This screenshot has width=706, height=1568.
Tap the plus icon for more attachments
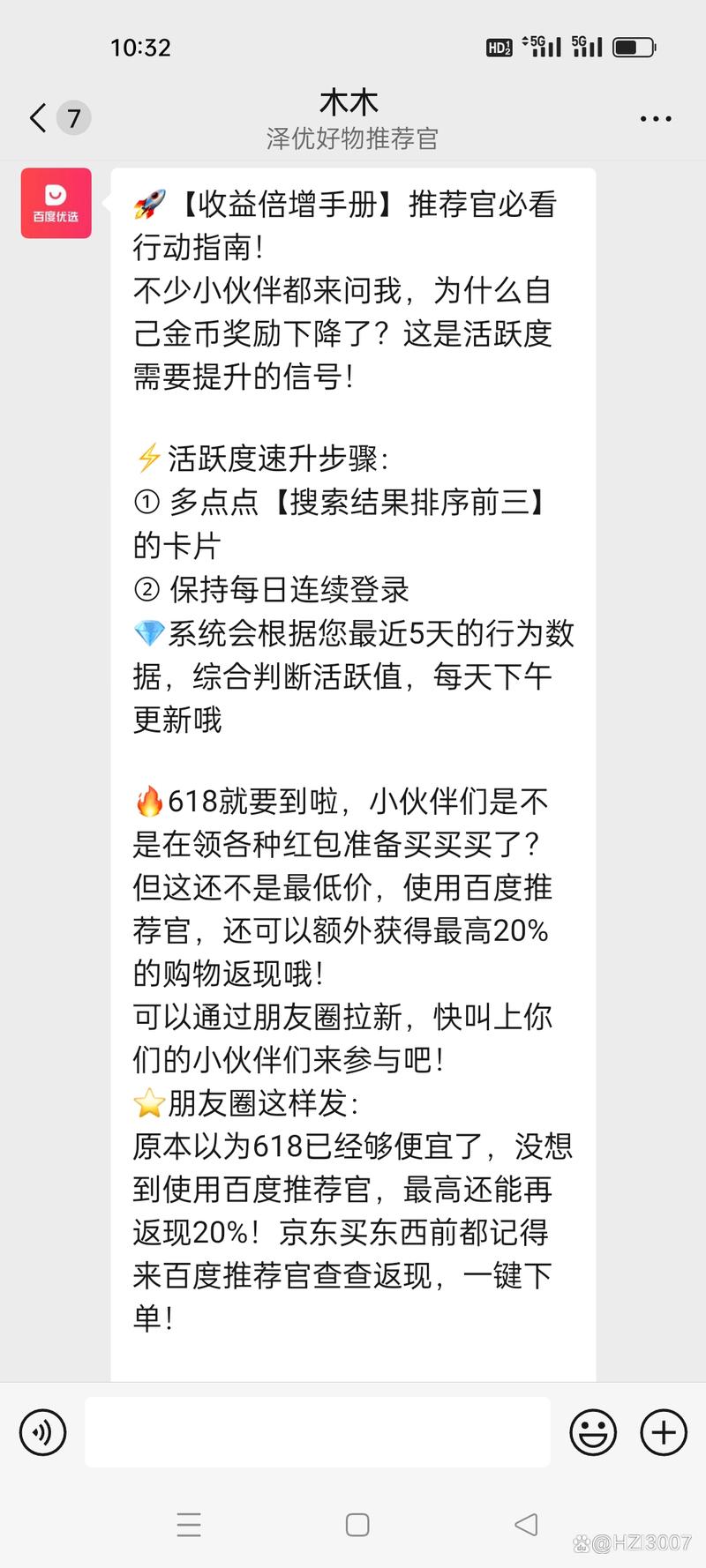(x=663, y=1432)
